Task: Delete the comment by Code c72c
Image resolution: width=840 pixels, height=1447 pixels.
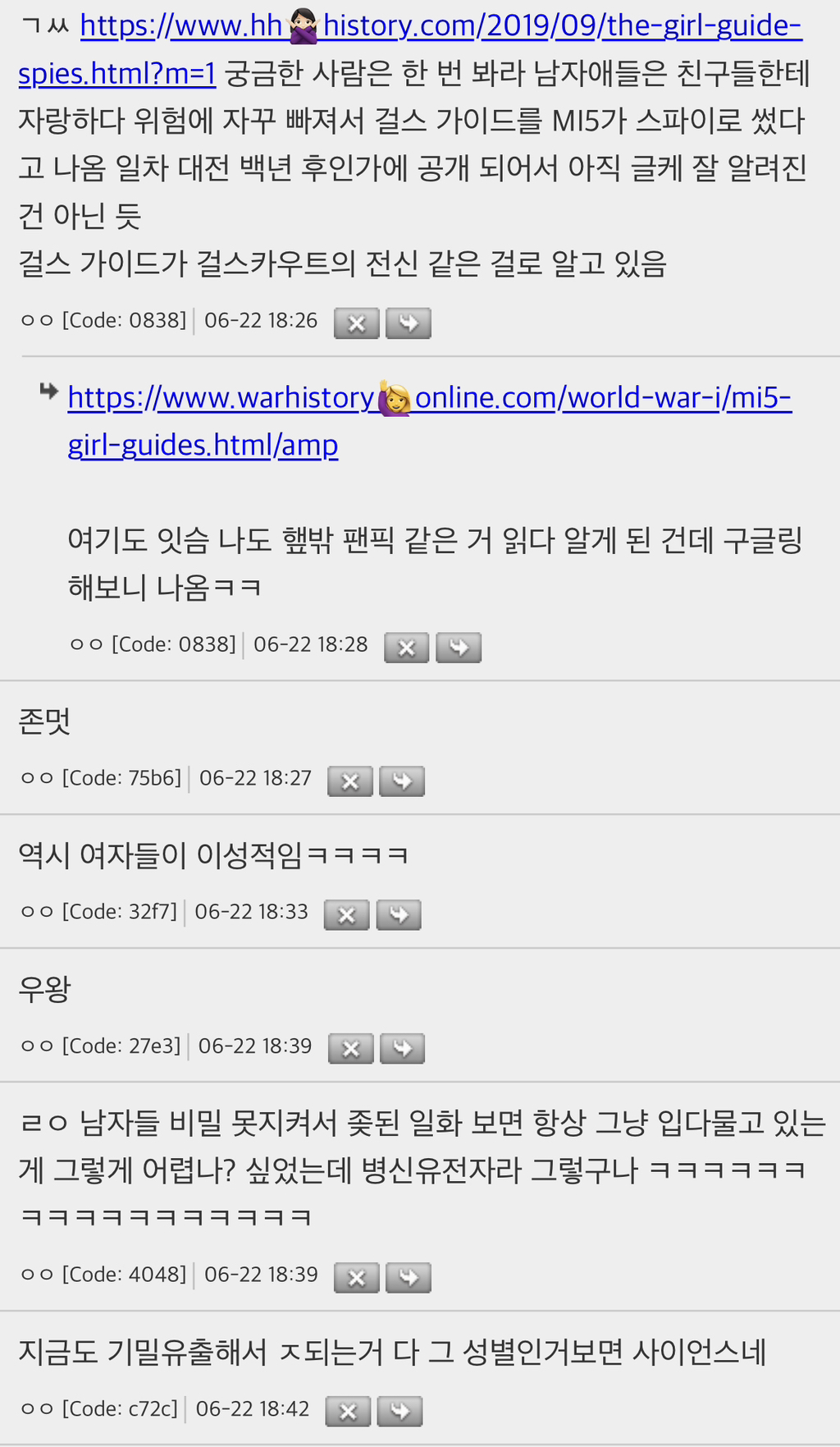Action: tap(348, 1412)
